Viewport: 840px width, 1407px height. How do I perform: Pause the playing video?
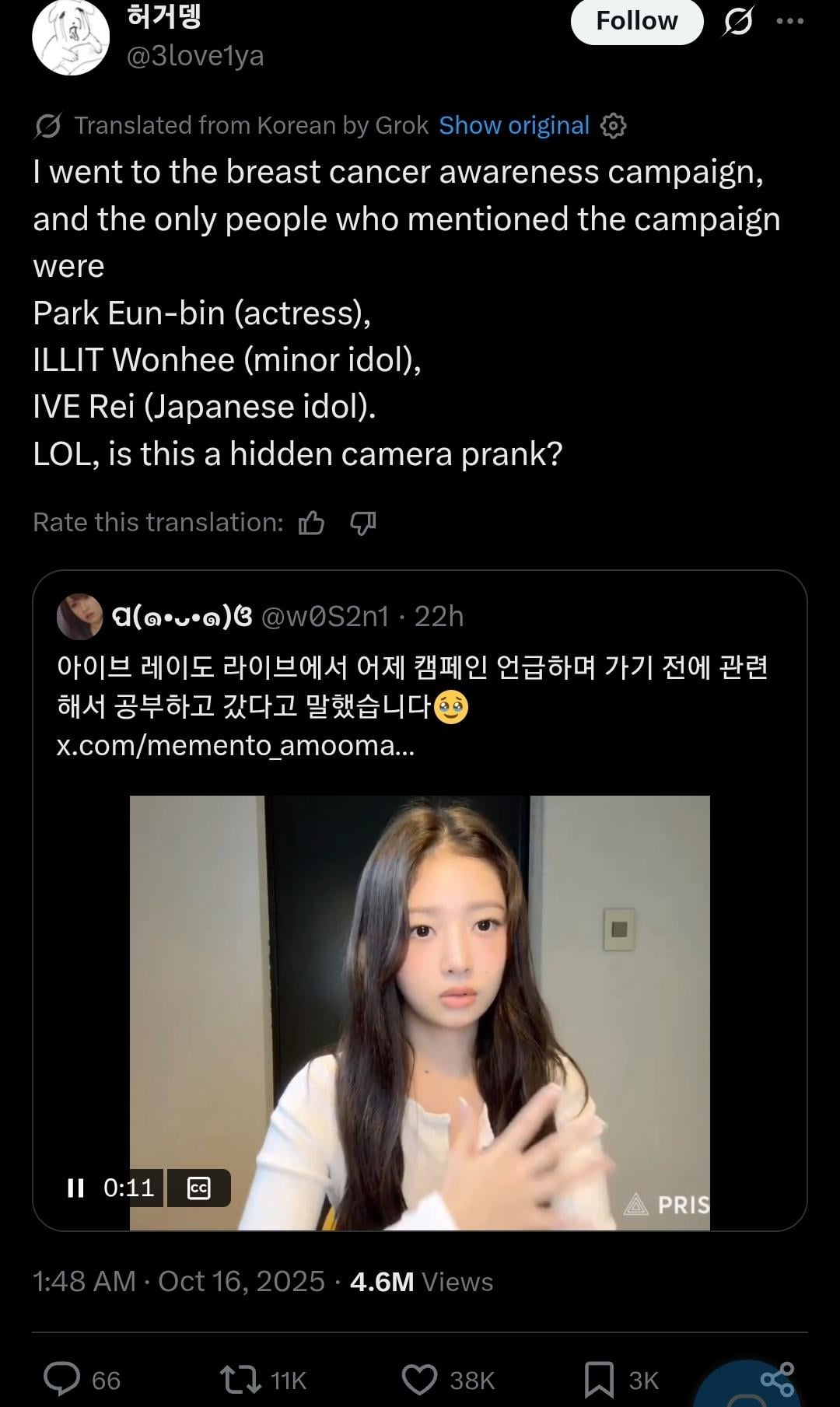[x=75, y=1188]
